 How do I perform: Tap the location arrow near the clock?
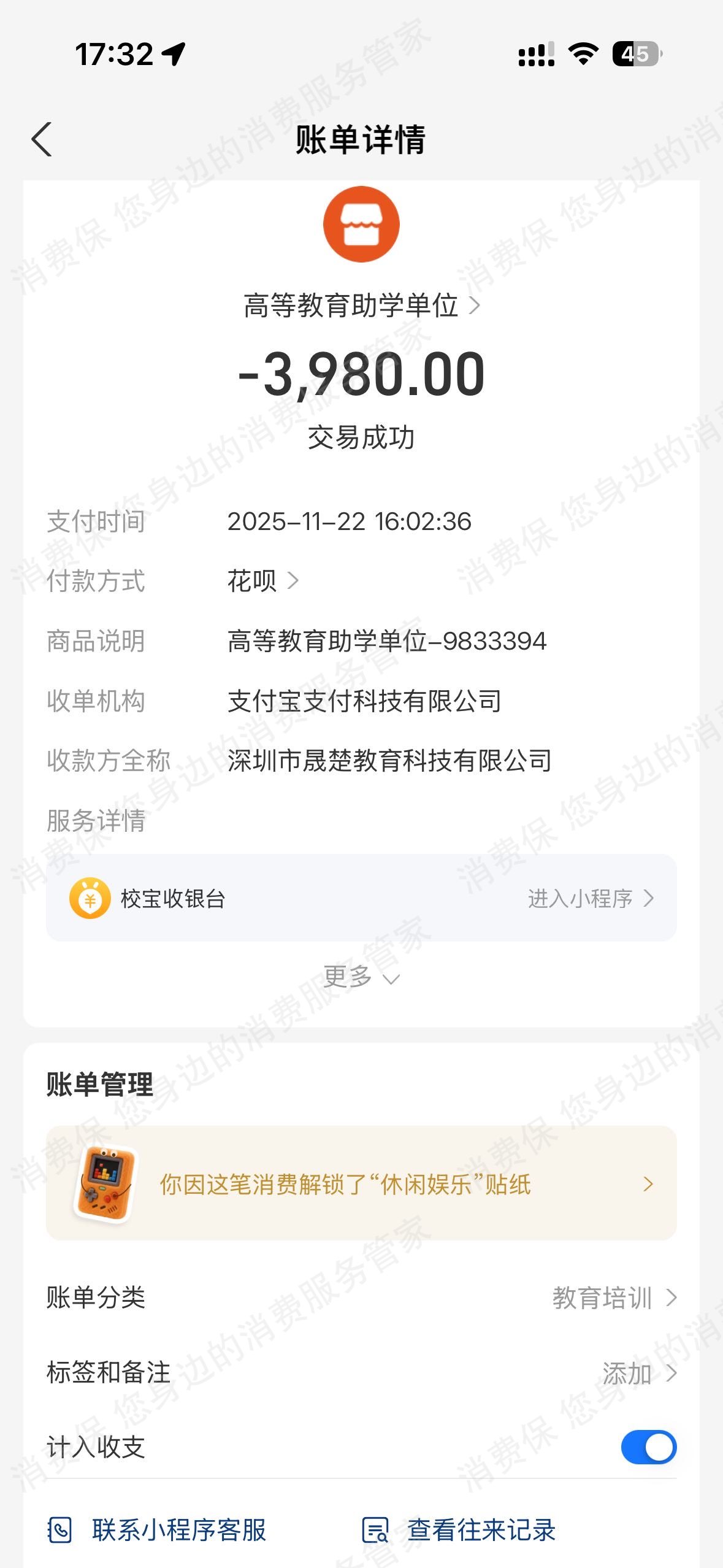(173, 54)
